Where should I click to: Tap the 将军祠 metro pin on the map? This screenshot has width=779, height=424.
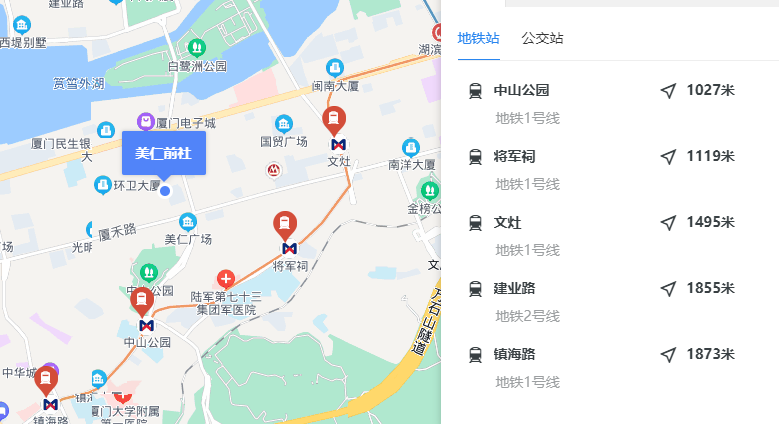[x=285, y=226]
